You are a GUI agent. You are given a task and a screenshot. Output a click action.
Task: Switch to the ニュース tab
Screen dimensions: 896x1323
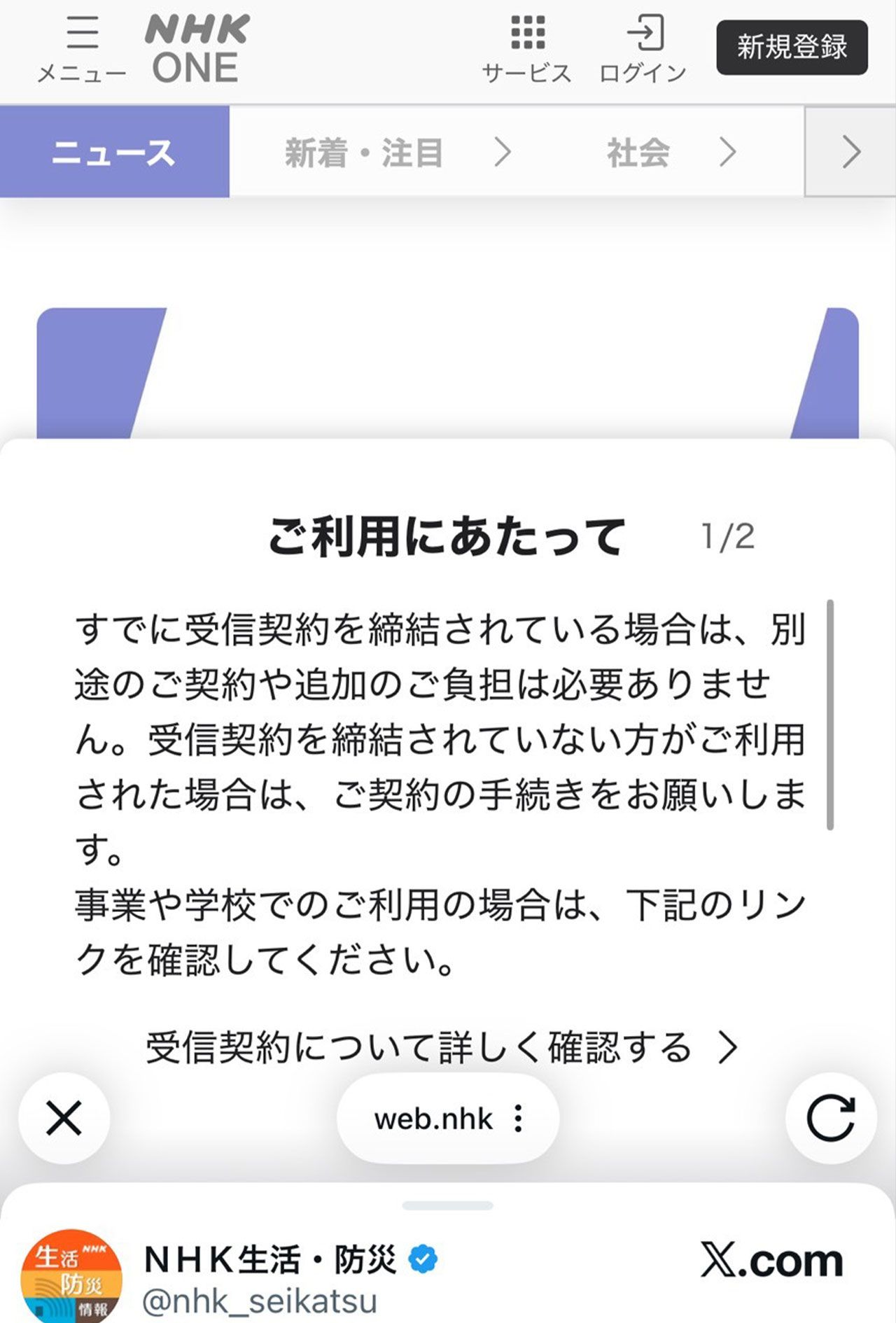coord(115,153)
